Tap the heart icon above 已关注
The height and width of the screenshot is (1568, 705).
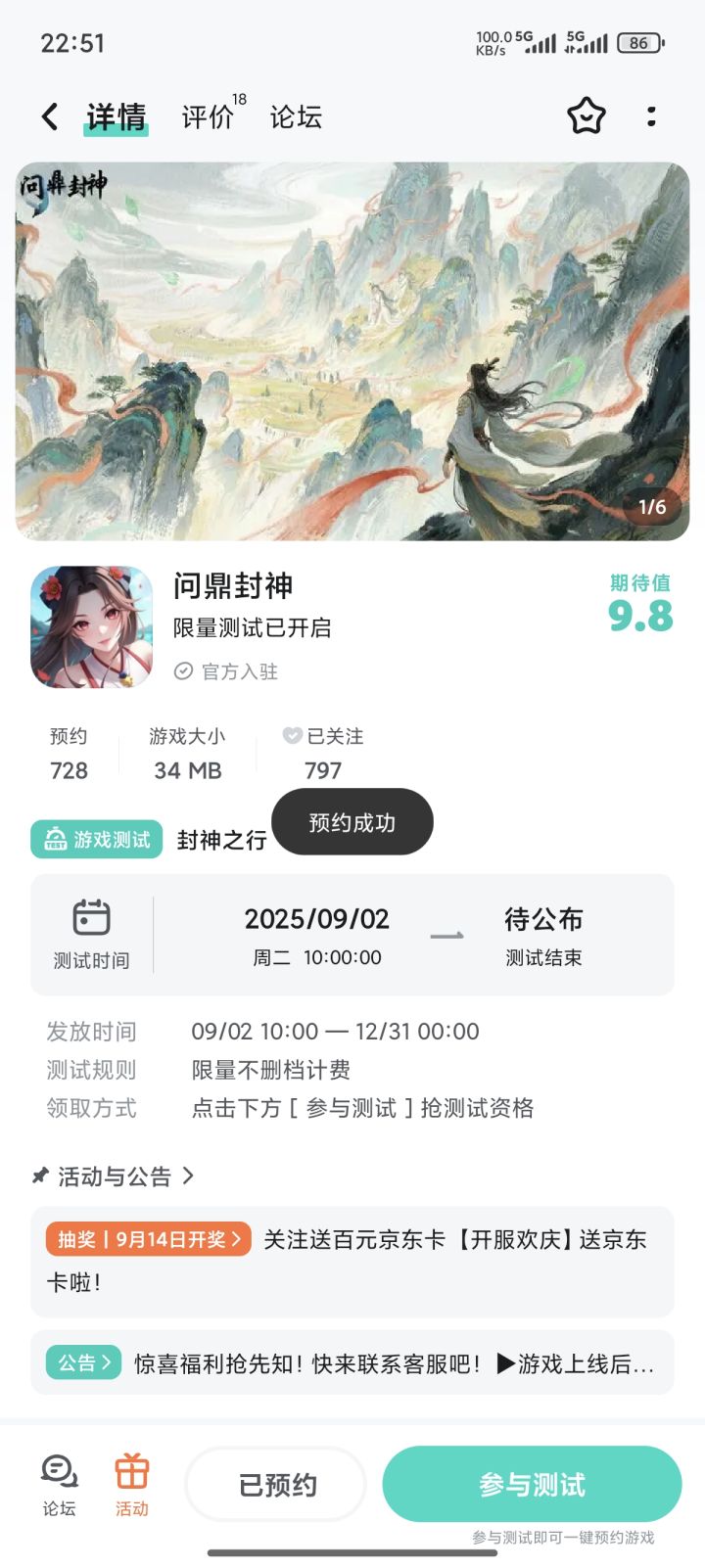(x=292, y=736)
